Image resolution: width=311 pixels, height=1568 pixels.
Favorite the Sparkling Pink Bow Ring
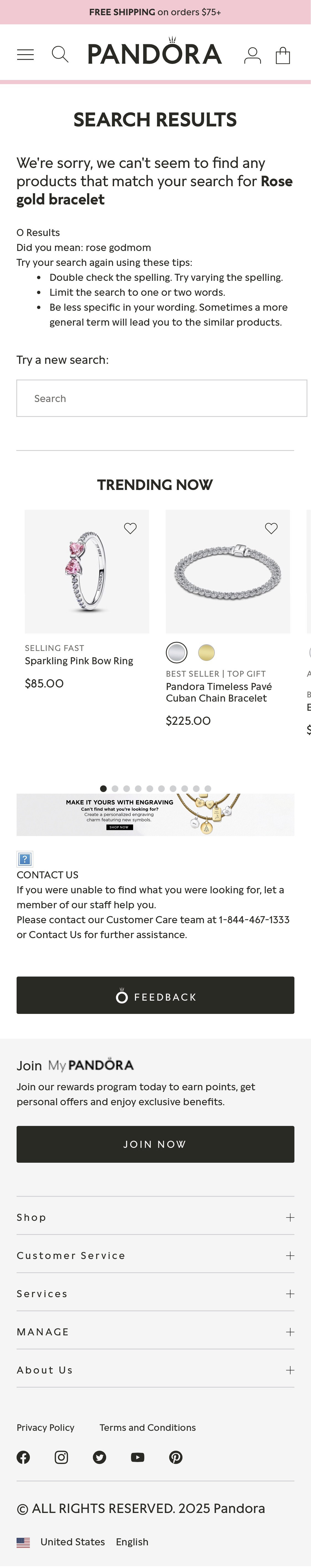(x=130, y=528)
